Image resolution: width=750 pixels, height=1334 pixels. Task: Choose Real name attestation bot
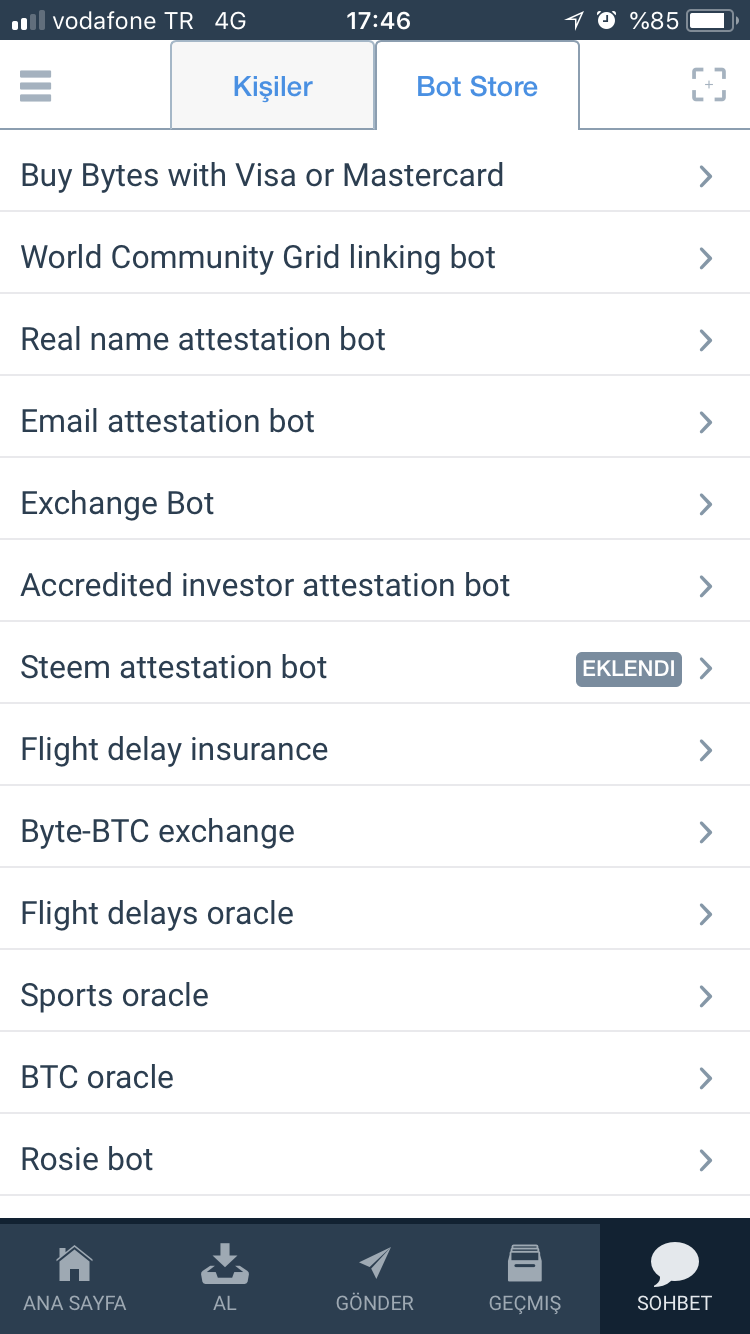point(375,340)
